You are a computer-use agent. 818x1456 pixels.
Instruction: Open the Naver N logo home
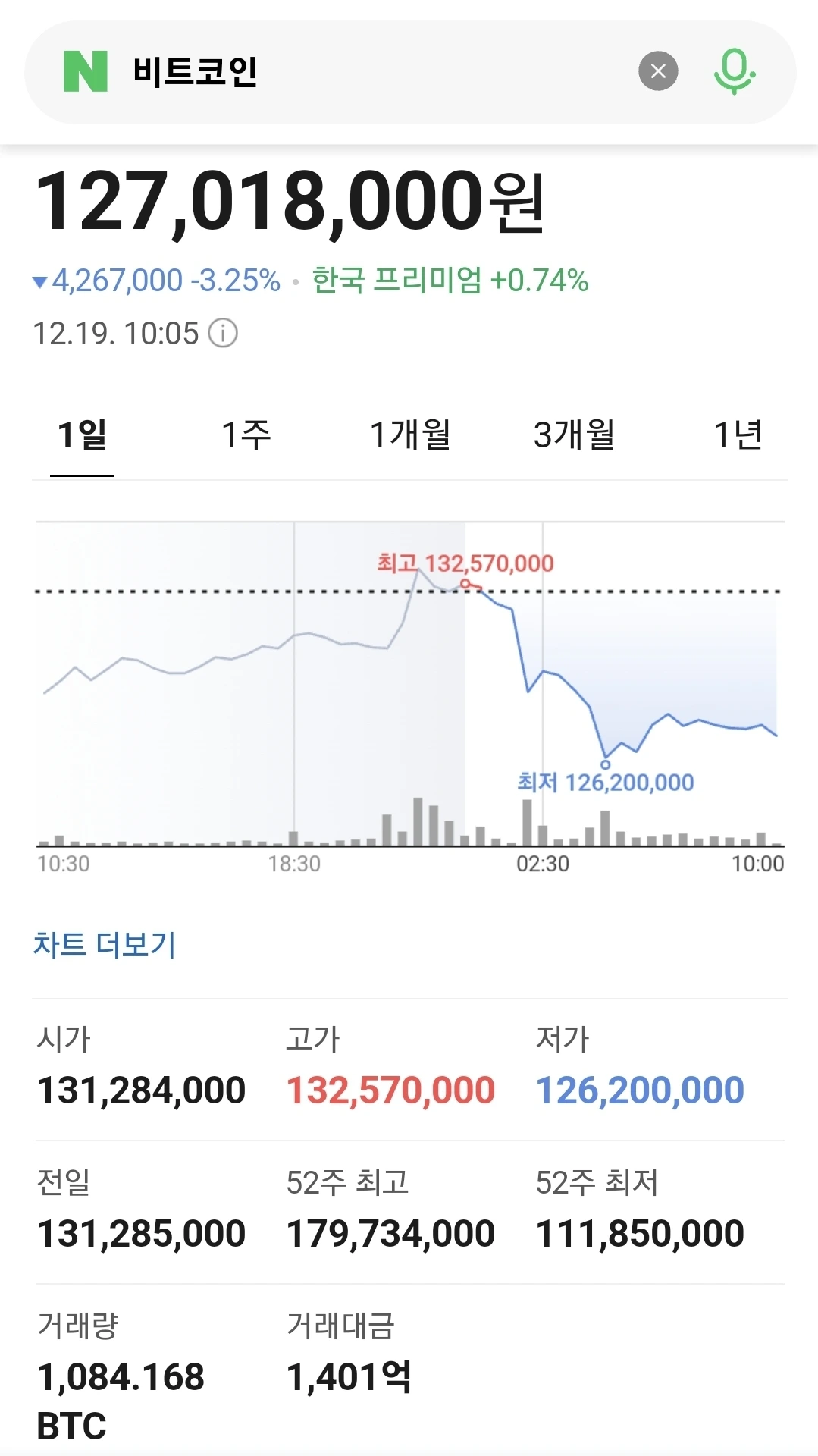[86, 71]
